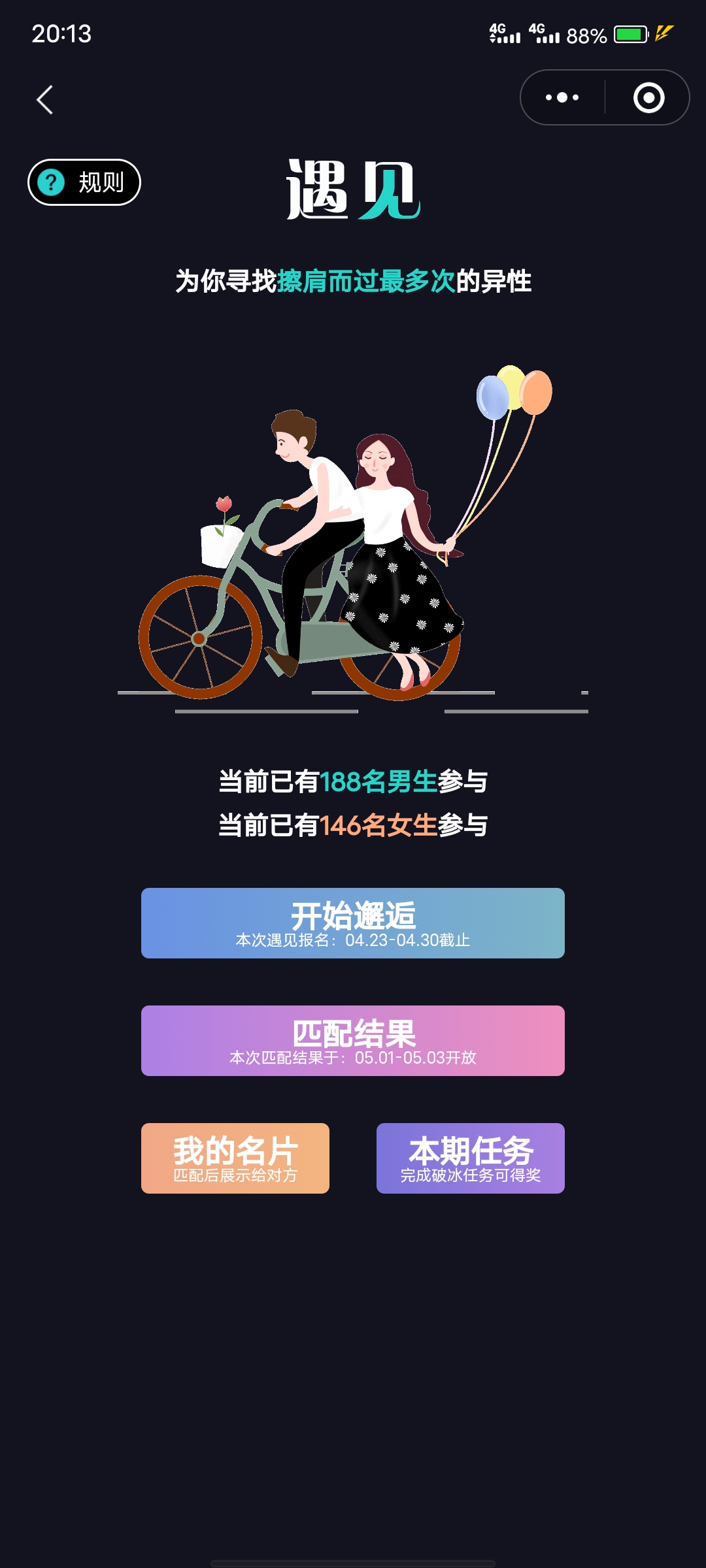
Task: View 匹配结果 match results
Action: coord(353,1040)
